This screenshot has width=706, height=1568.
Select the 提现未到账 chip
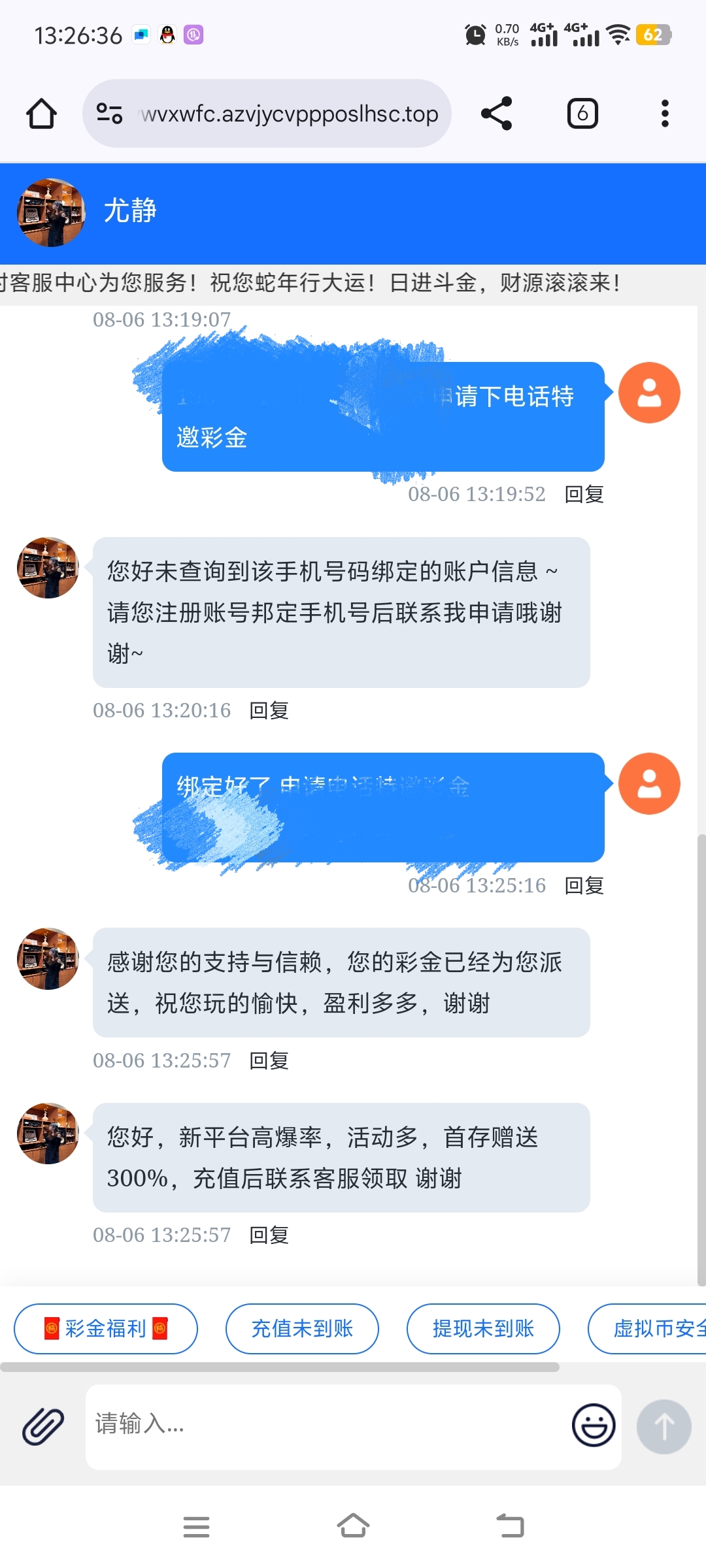point(483,1328)
